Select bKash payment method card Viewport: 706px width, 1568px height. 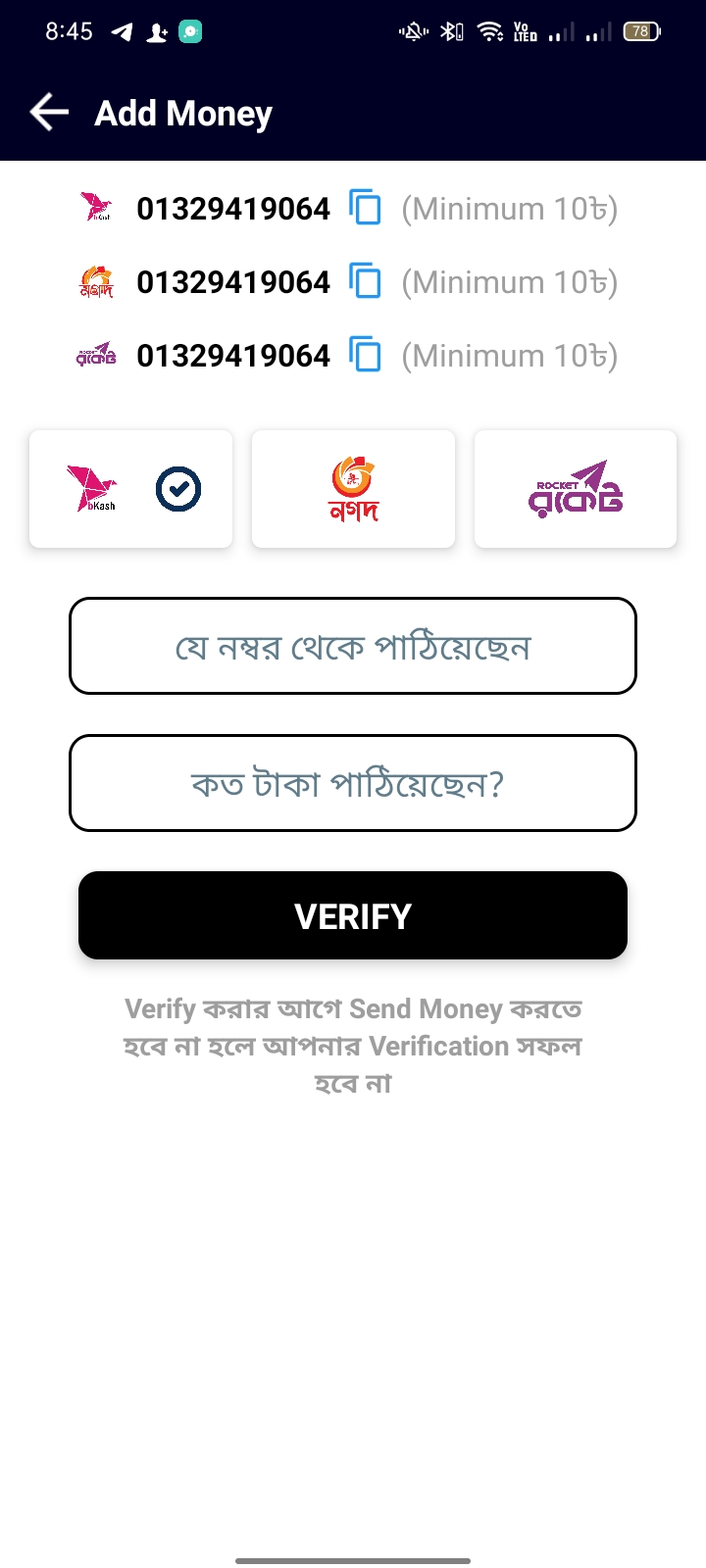(x=131, y=489)
